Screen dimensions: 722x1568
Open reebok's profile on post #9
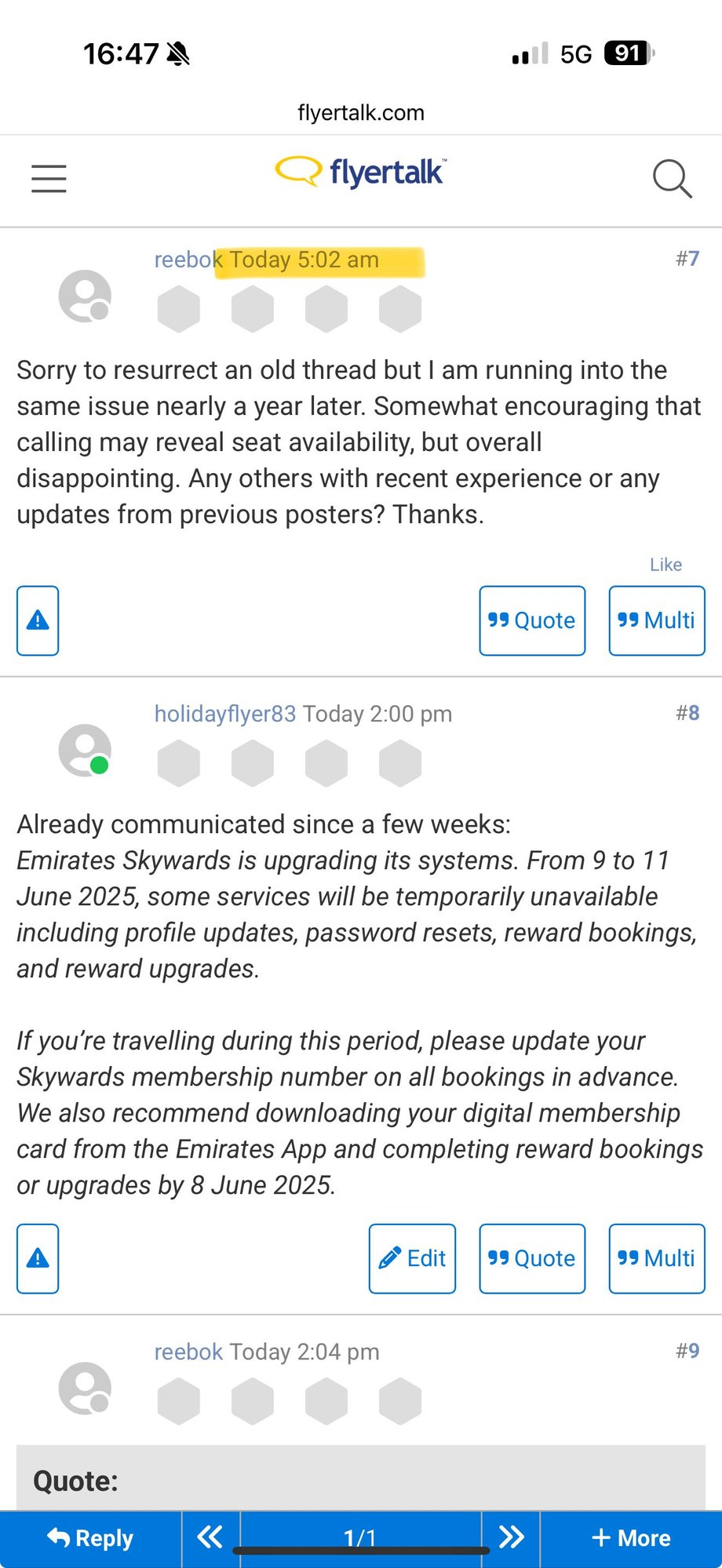(188, 1352)
